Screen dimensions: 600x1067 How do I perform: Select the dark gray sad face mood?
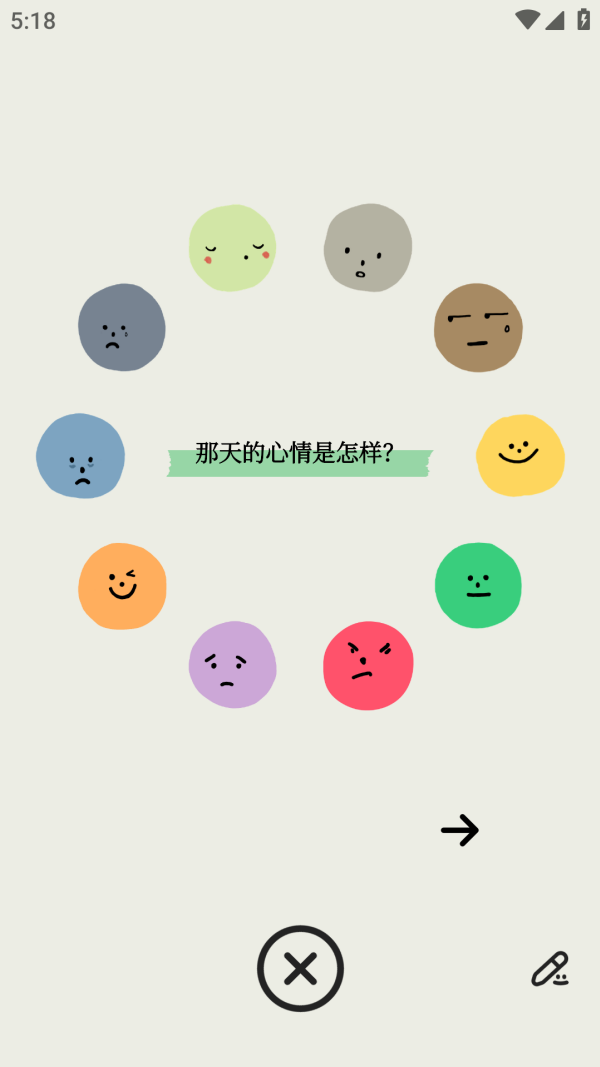coord(122,327)
